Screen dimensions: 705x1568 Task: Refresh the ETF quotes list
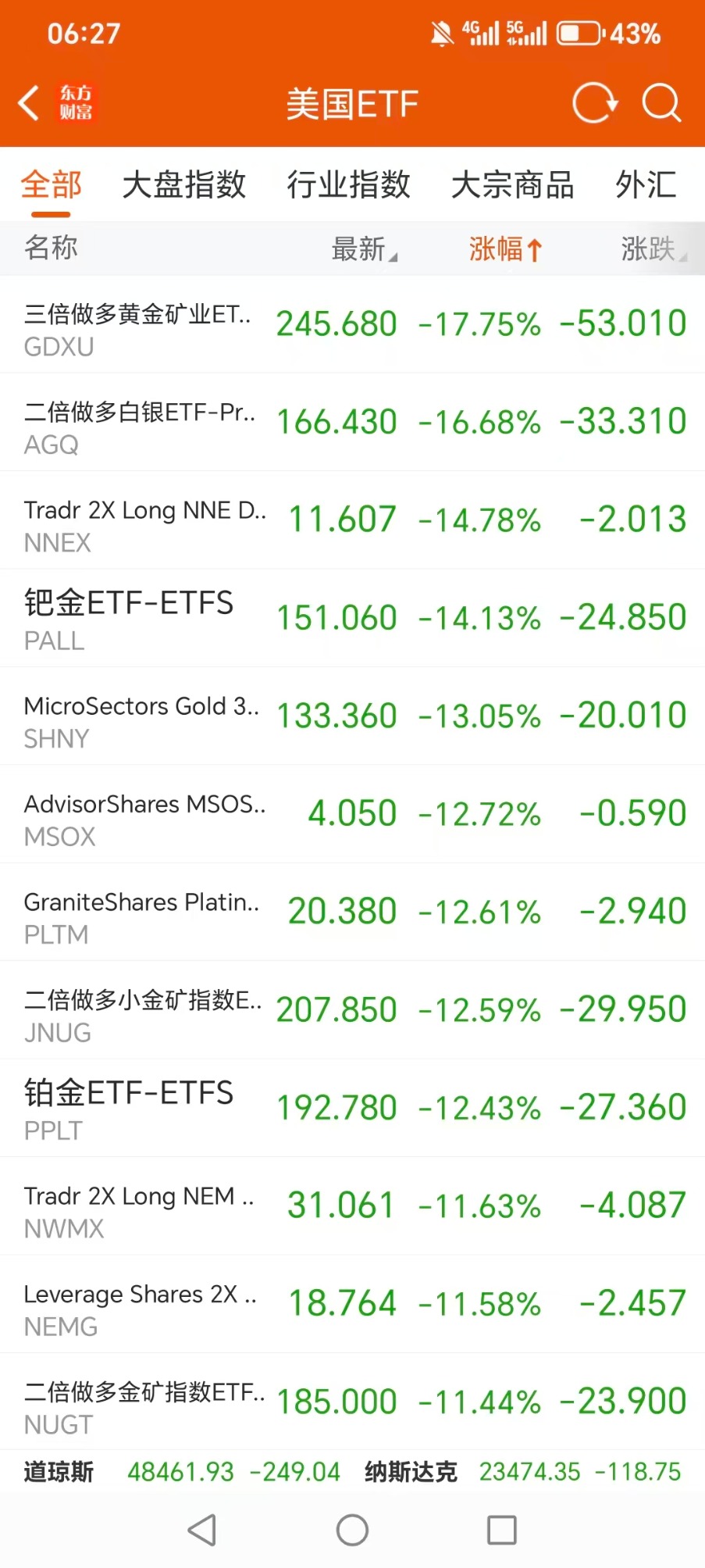pos(595,103)
